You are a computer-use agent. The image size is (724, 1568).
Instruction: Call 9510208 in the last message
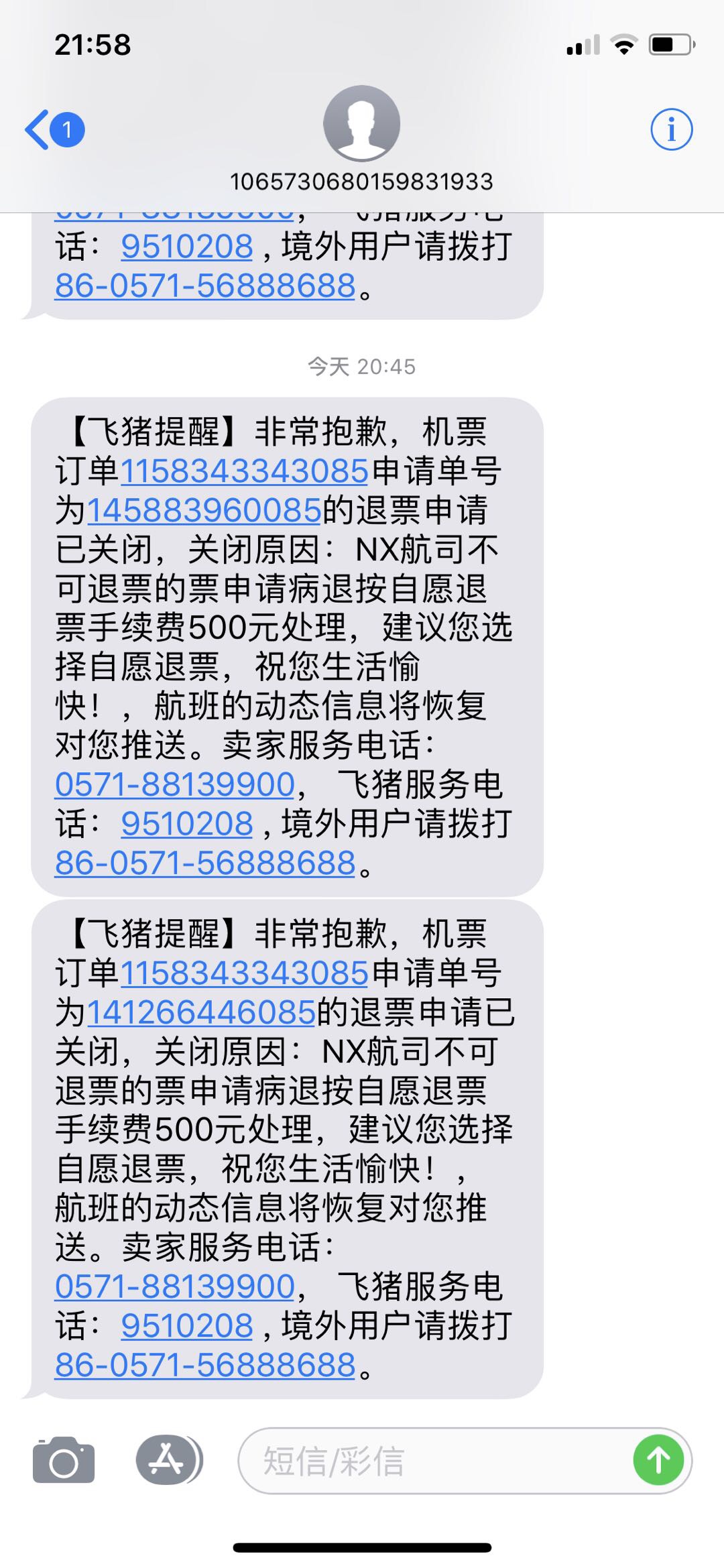pyautogui.click(x=187, y=1326)
